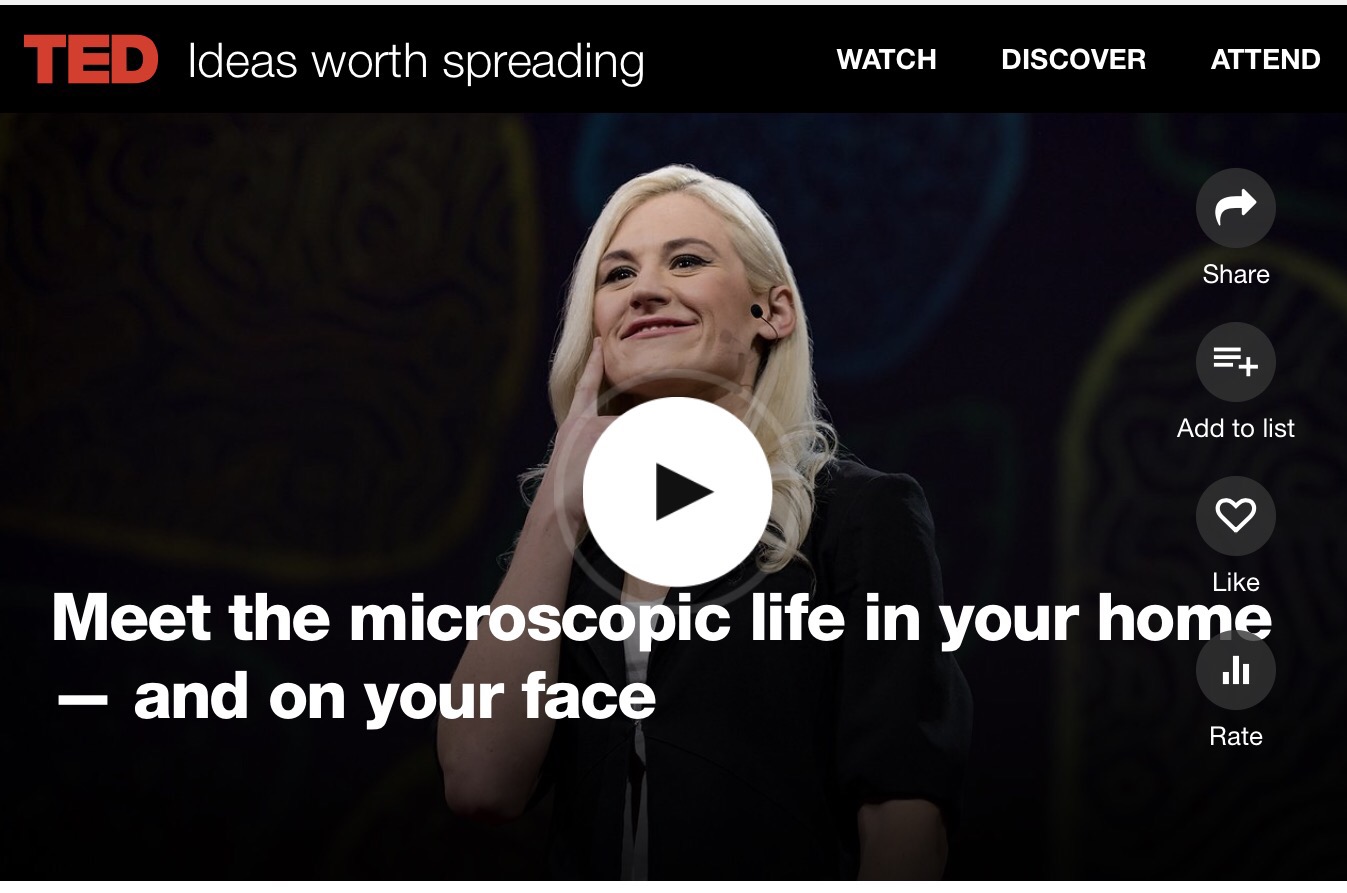This screenshot has width=1347, height=893.
Task: Rate this talk
Action: pos(1235,670)
